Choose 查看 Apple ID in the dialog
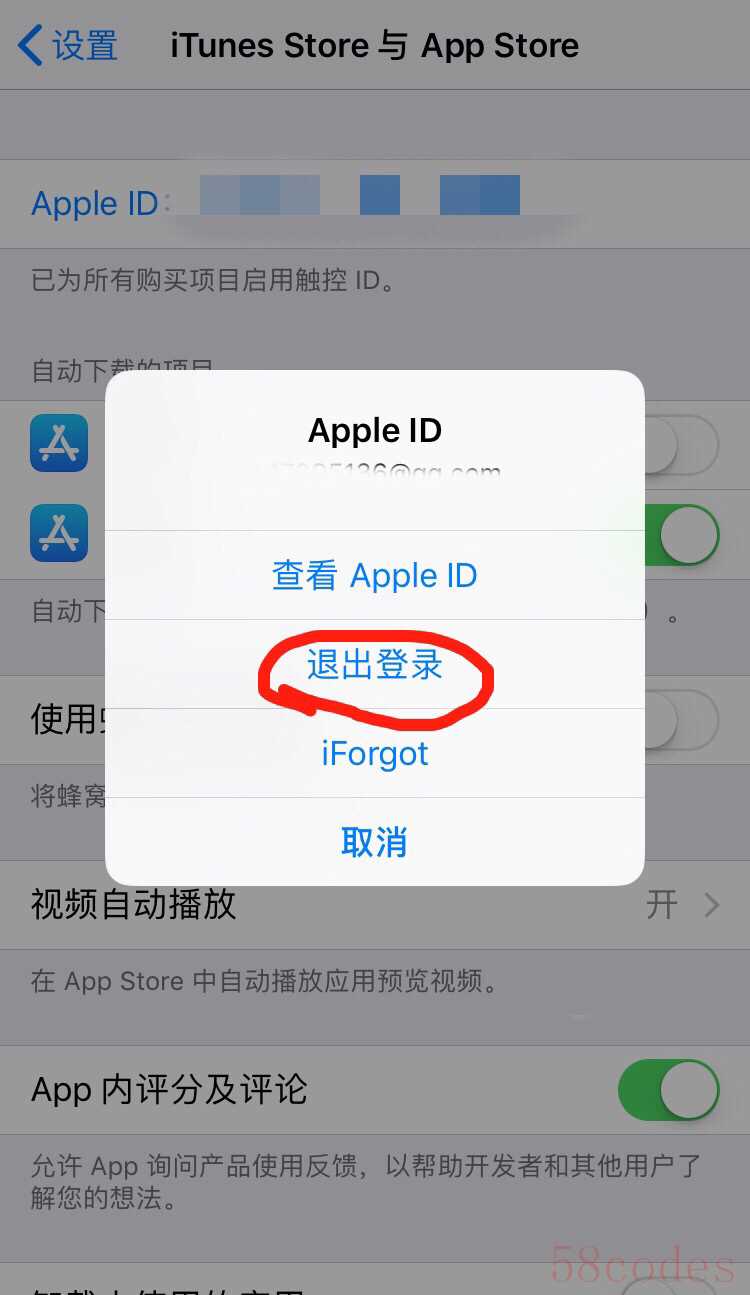 [374, 576]
